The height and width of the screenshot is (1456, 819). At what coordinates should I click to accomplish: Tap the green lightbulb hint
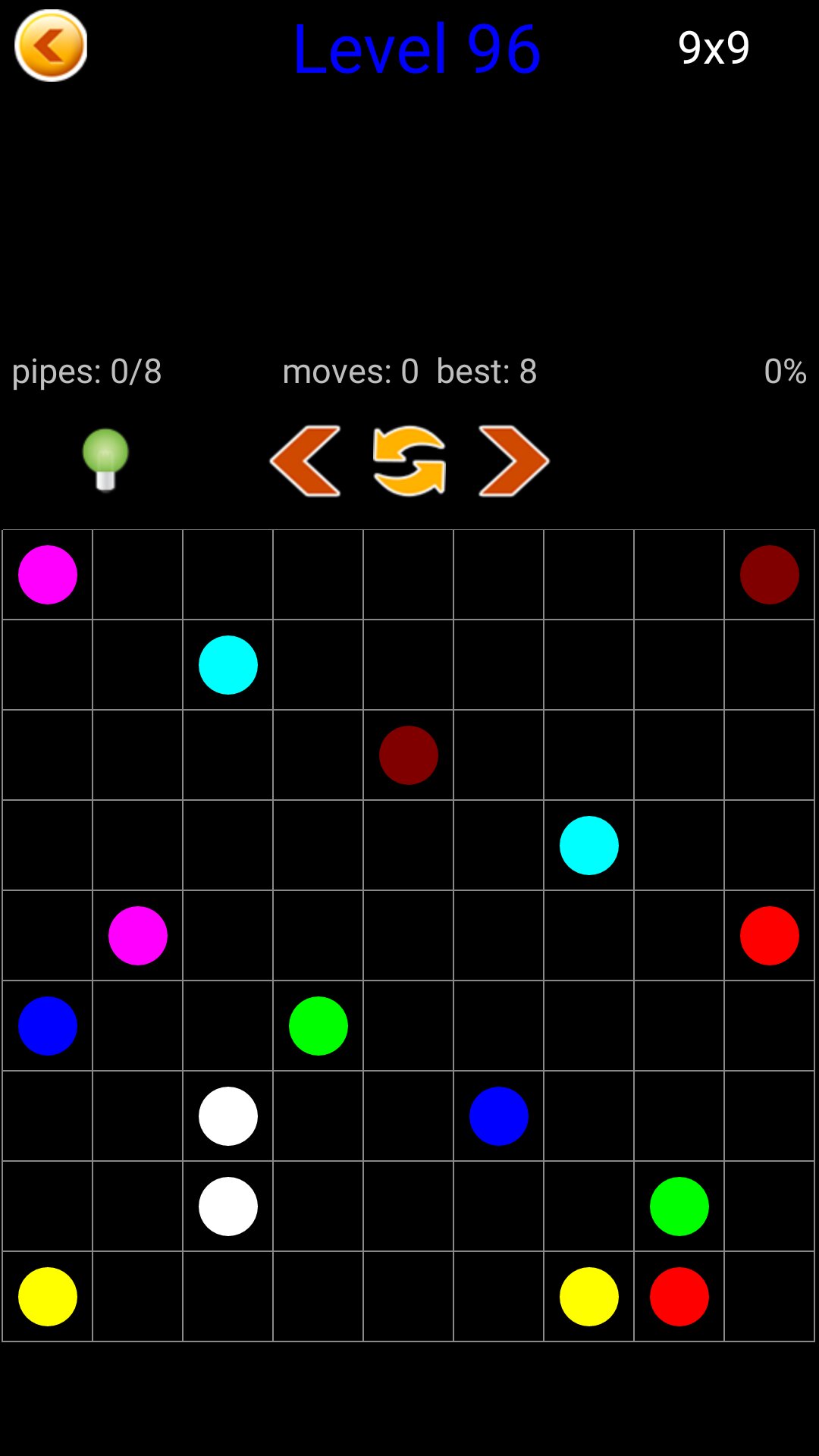[105, 460]
